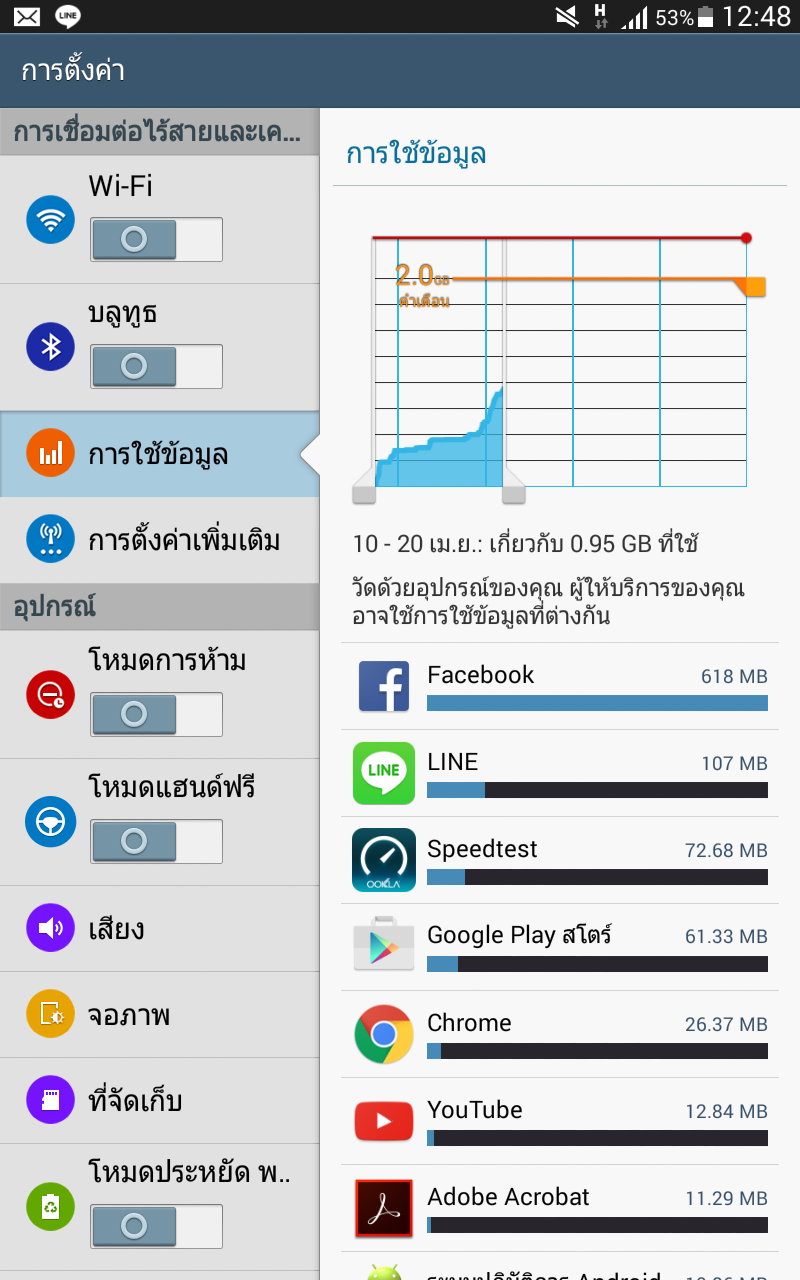Toggle the บลูทูธ switch
This screenshot has width=800, height=1280.
pos(156,366)
